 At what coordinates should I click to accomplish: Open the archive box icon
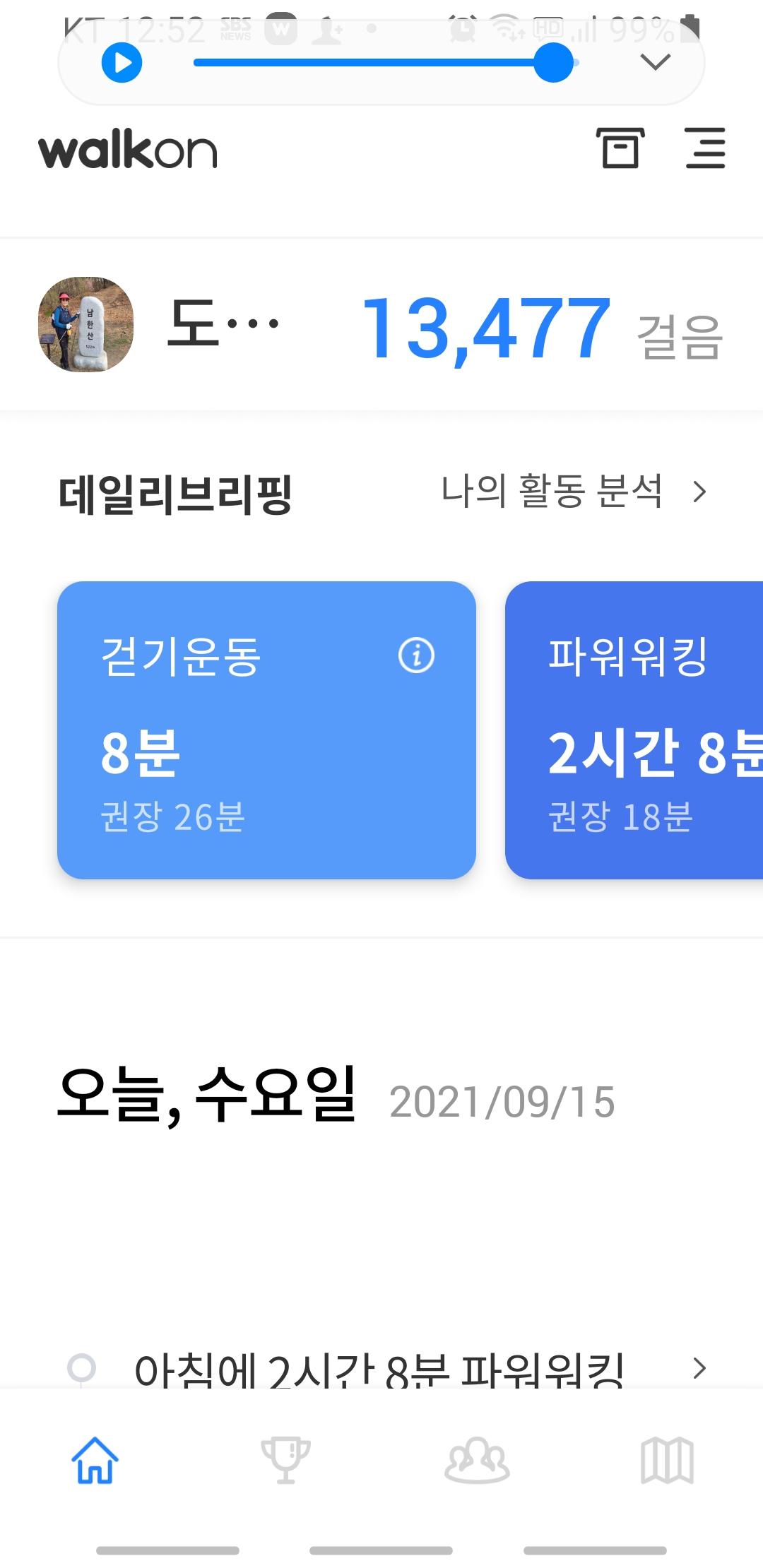(x=620, y=148)
